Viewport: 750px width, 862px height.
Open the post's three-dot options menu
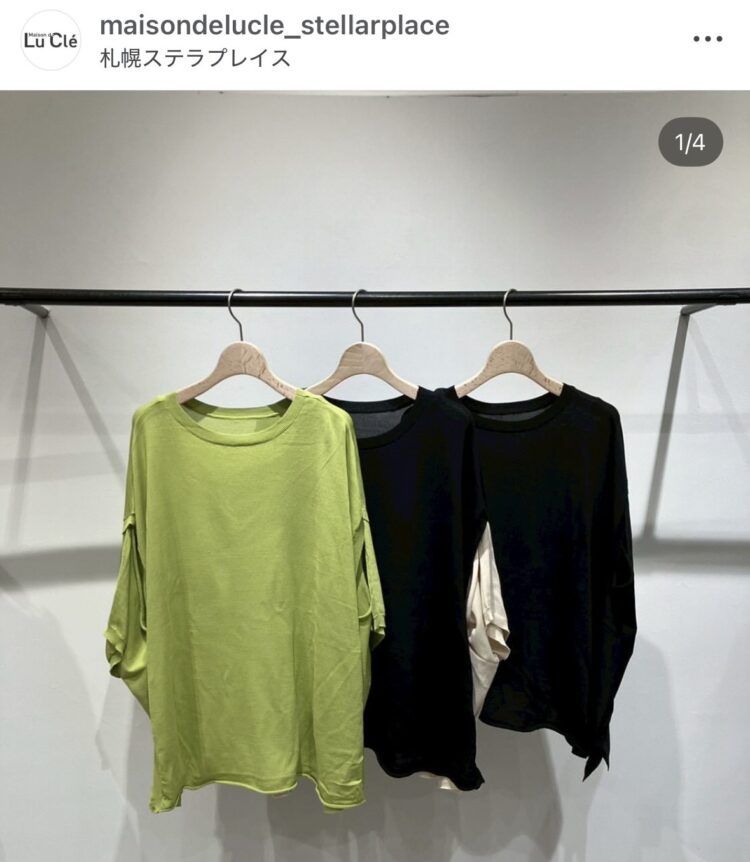coord(707,39)
